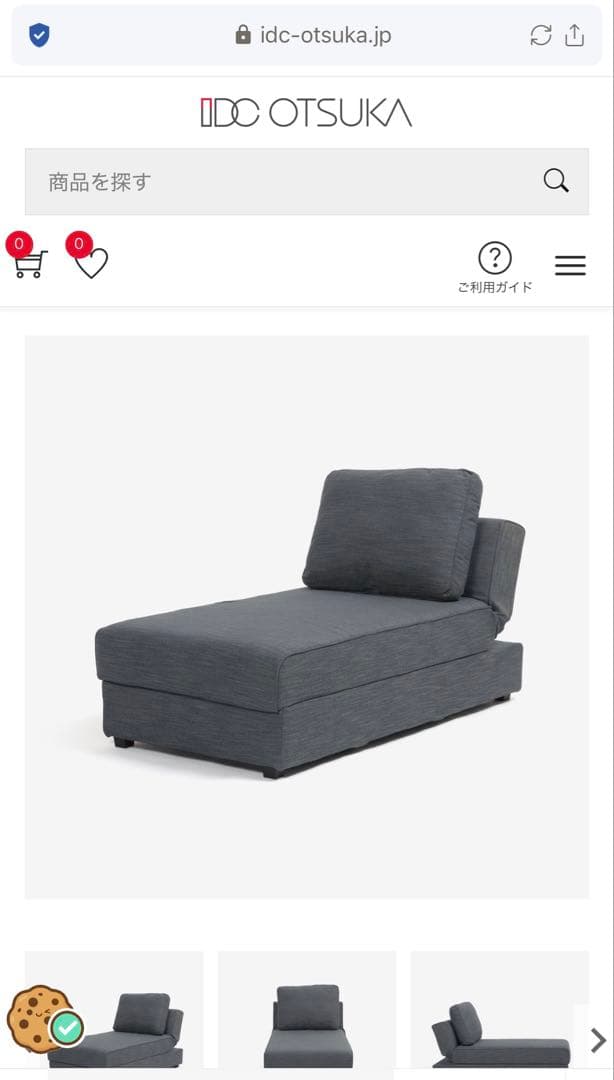Share this page from the browser bar
614x1080 pixels.
pyautogui.click(x=575, y=35)
